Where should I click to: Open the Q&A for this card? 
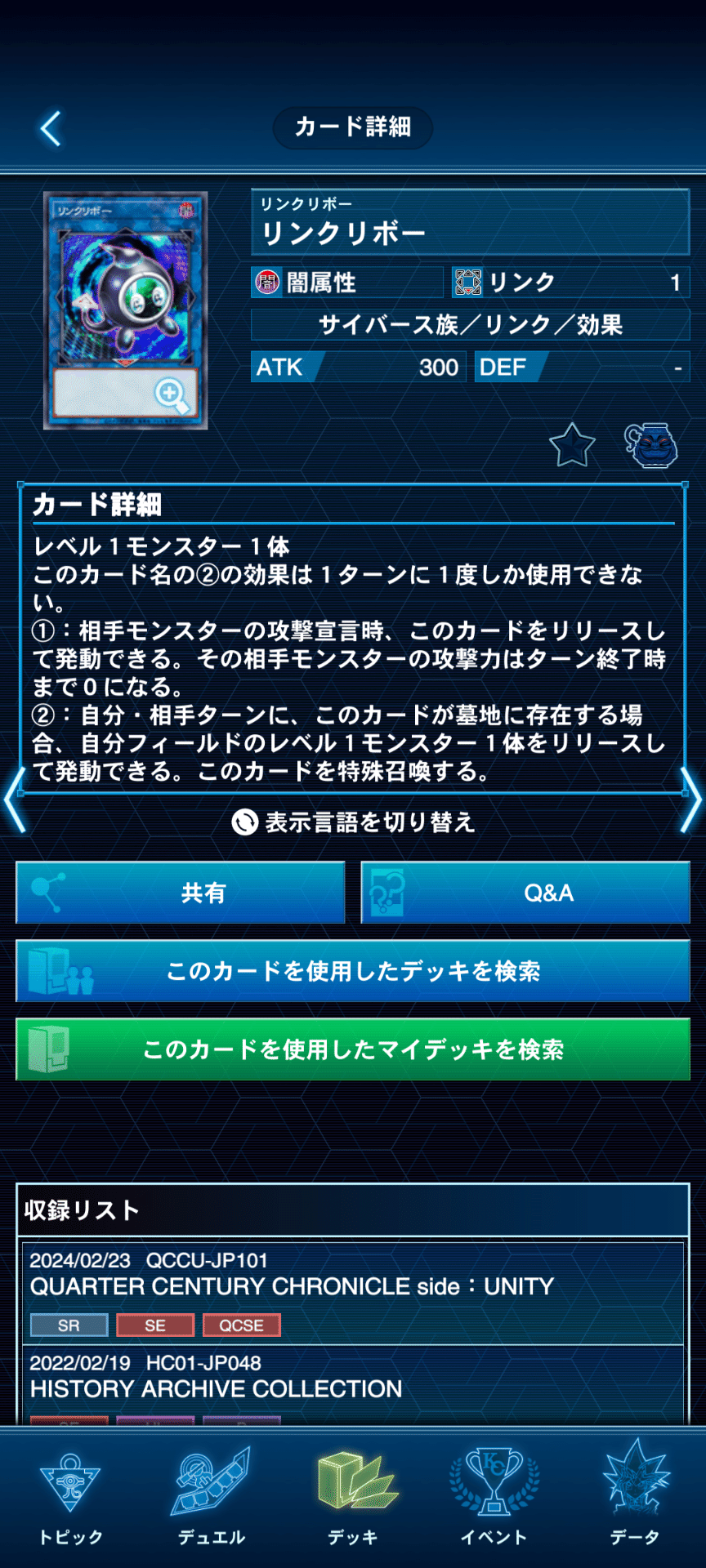point(525,893)
